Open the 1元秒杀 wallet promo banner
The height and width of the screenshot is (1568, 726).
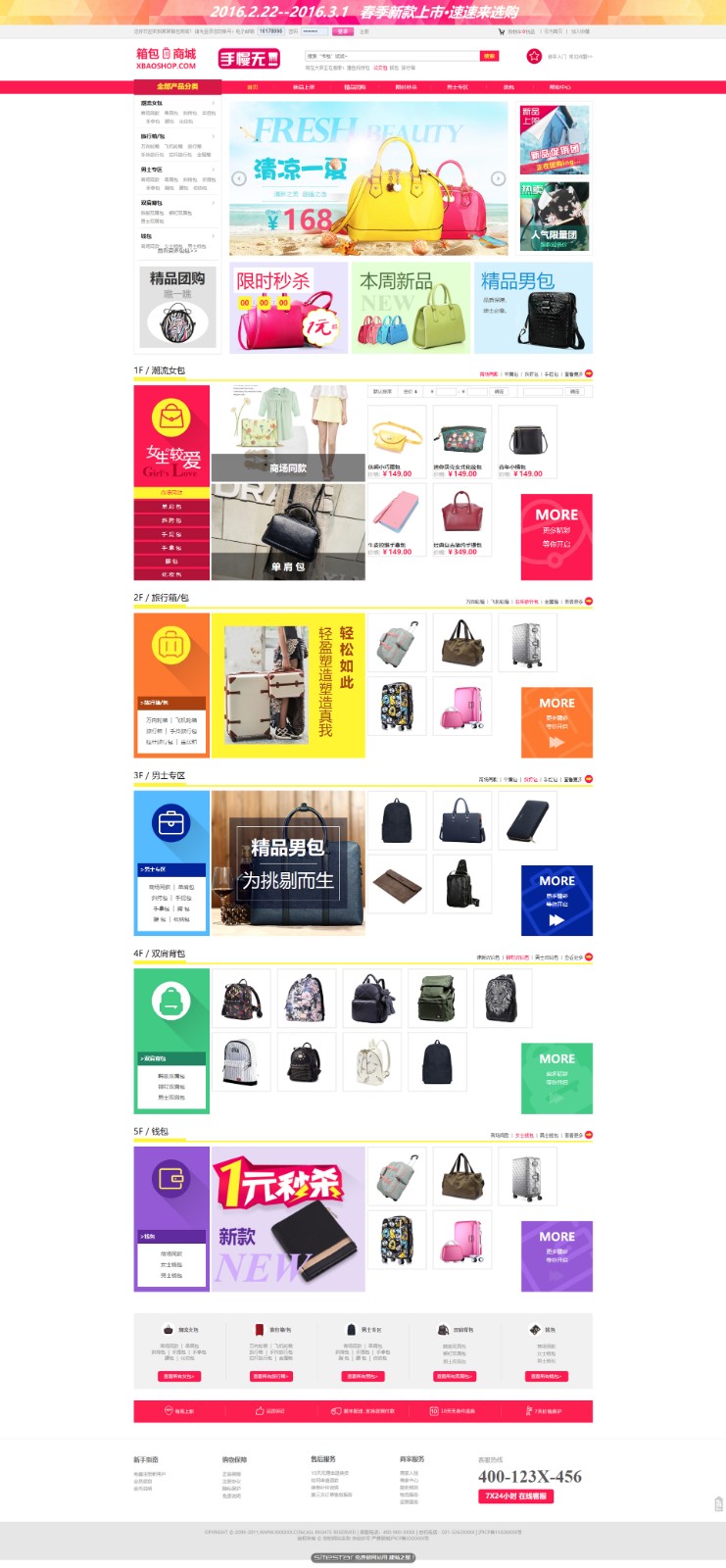point(288,1219)
